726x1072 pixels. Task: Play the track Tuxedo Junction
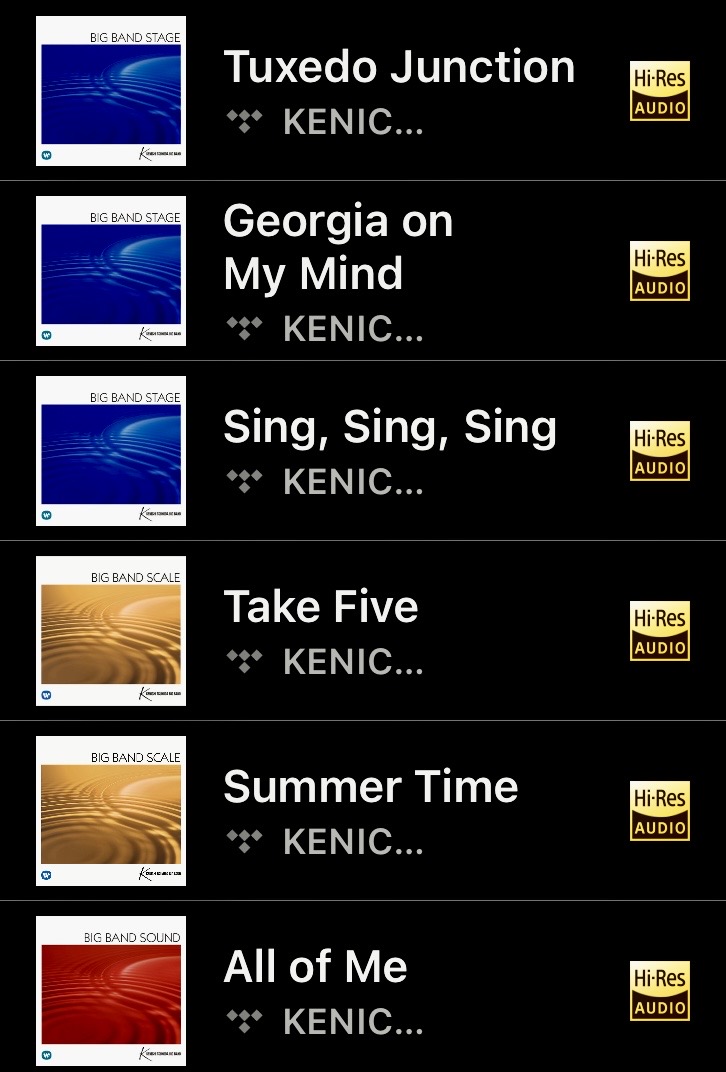[x=399, y=68]
